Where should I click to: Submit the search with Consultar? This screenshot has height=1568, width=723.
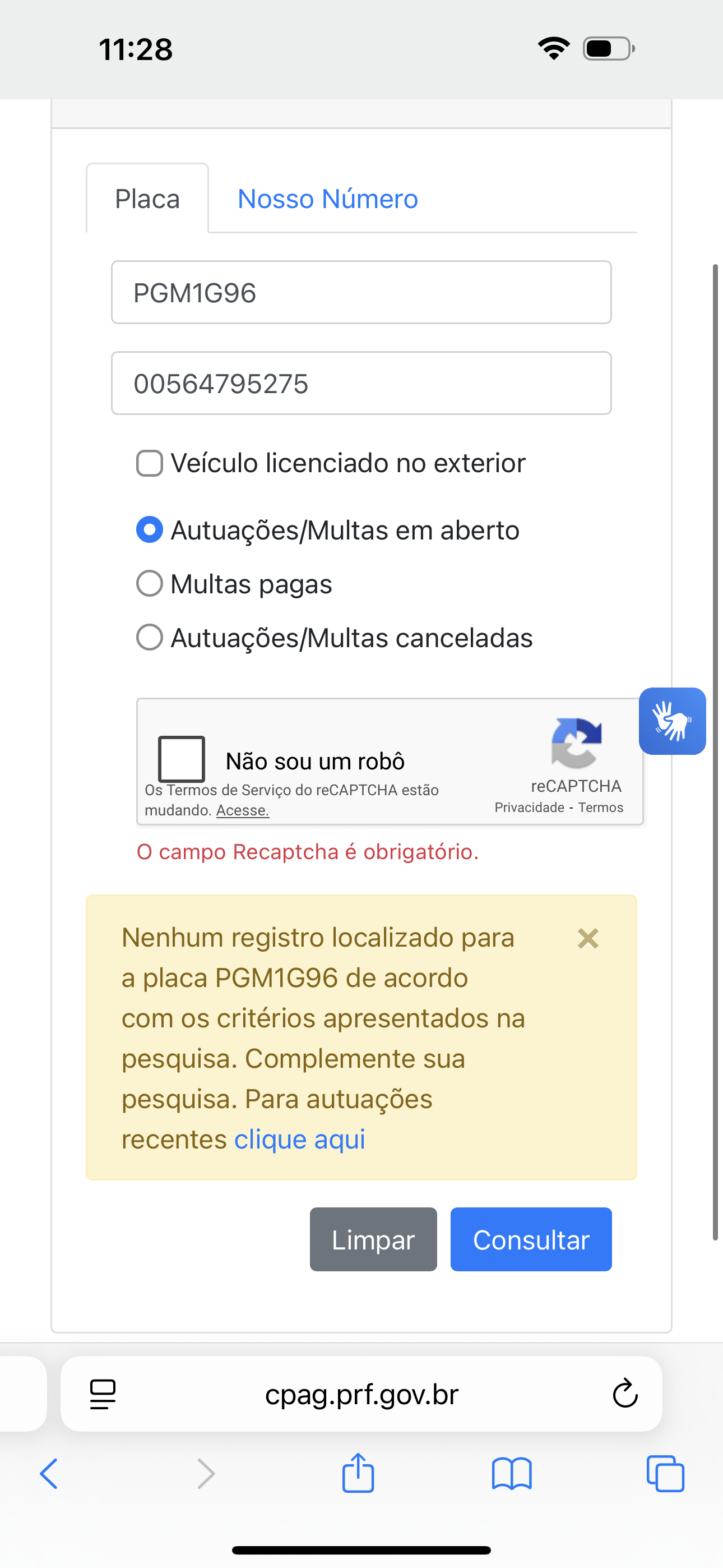(531, 1239)
